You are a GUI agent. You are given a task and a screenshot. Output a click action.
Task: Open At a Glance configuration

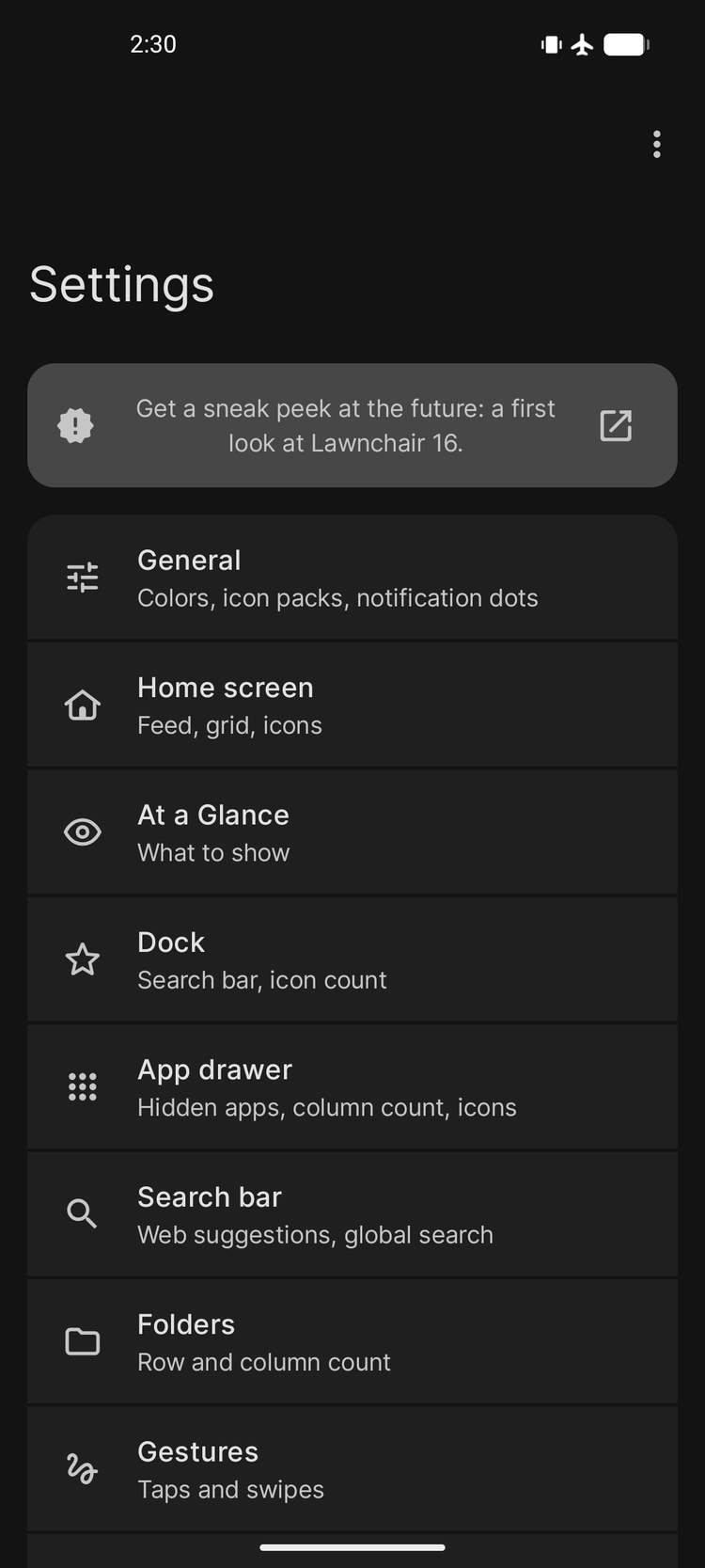[352, 832]
